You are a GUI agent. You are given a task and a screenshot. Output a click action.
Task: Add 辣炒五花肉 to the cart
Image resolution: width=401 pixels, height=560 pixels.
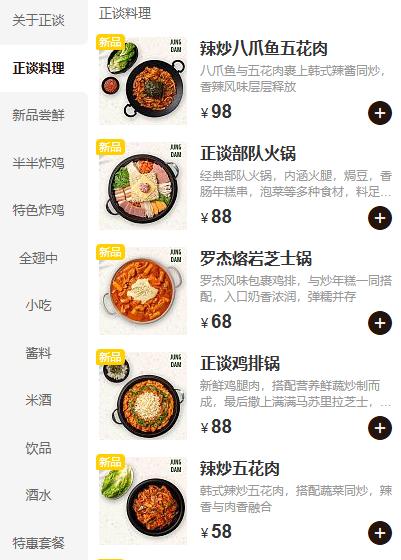(x=380, y=533)
